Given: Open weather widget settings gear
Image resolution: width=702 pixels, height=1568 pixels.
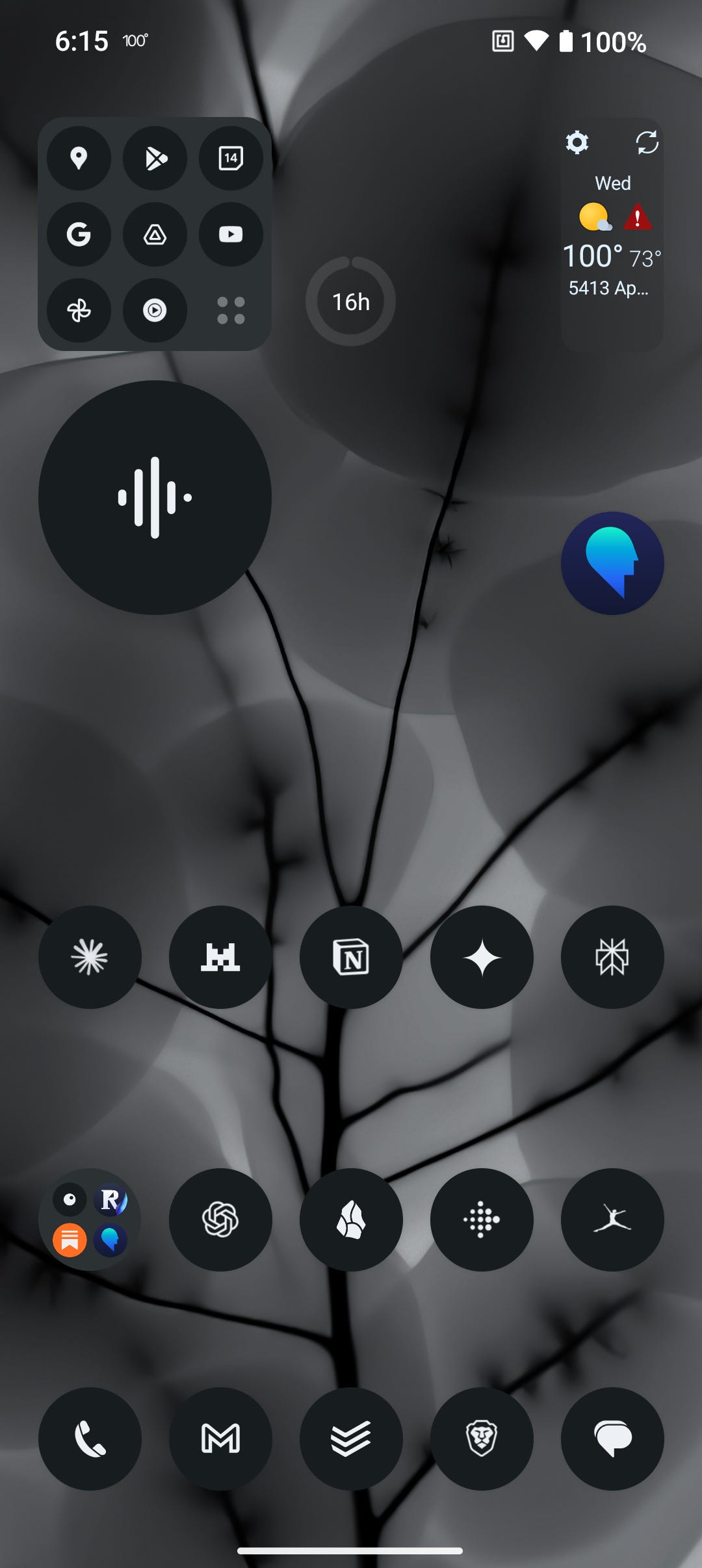Looking at the screenshot, I should point(577,142).
